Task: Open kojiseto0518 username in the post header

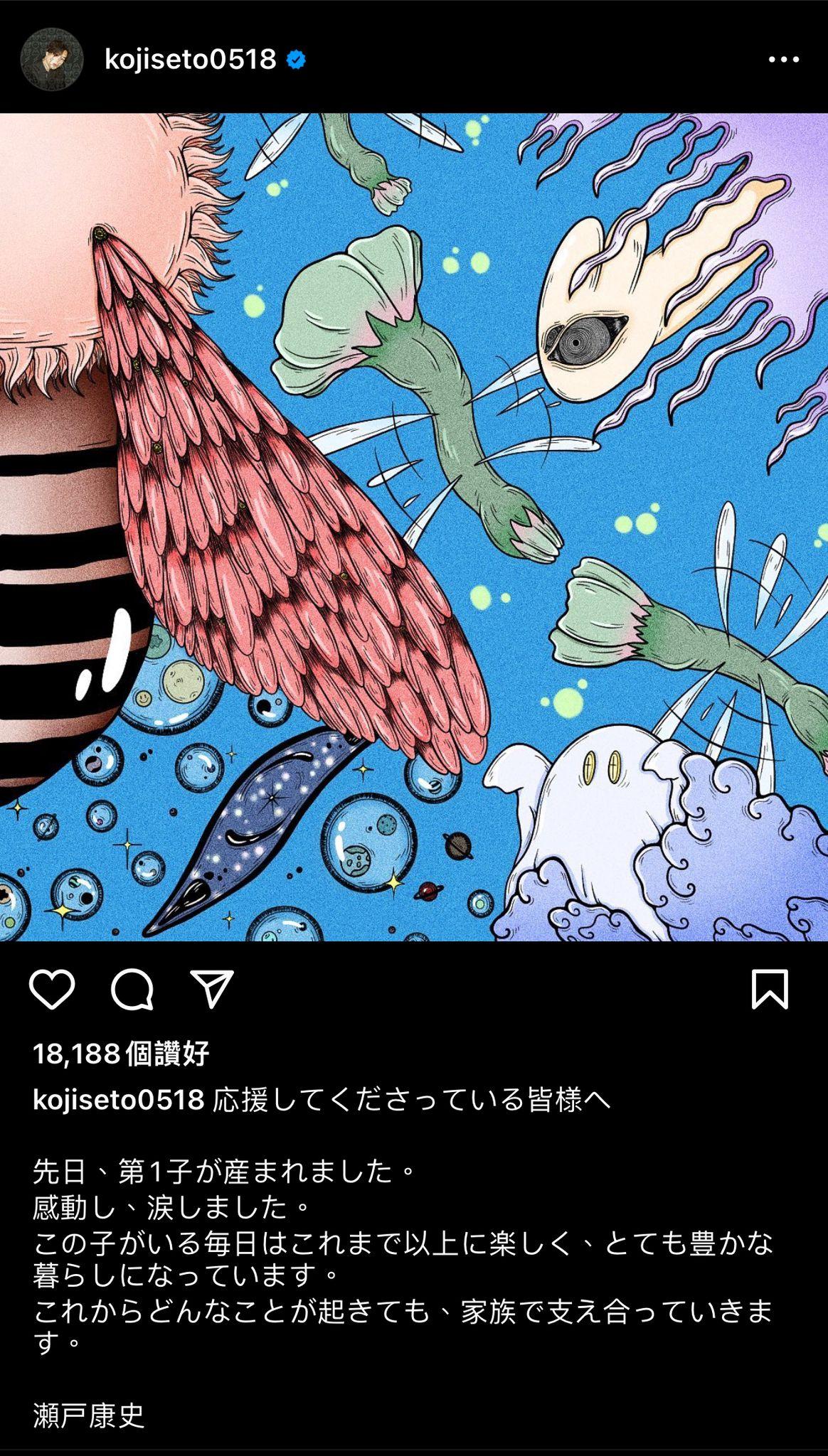Action: click(190, 60)
